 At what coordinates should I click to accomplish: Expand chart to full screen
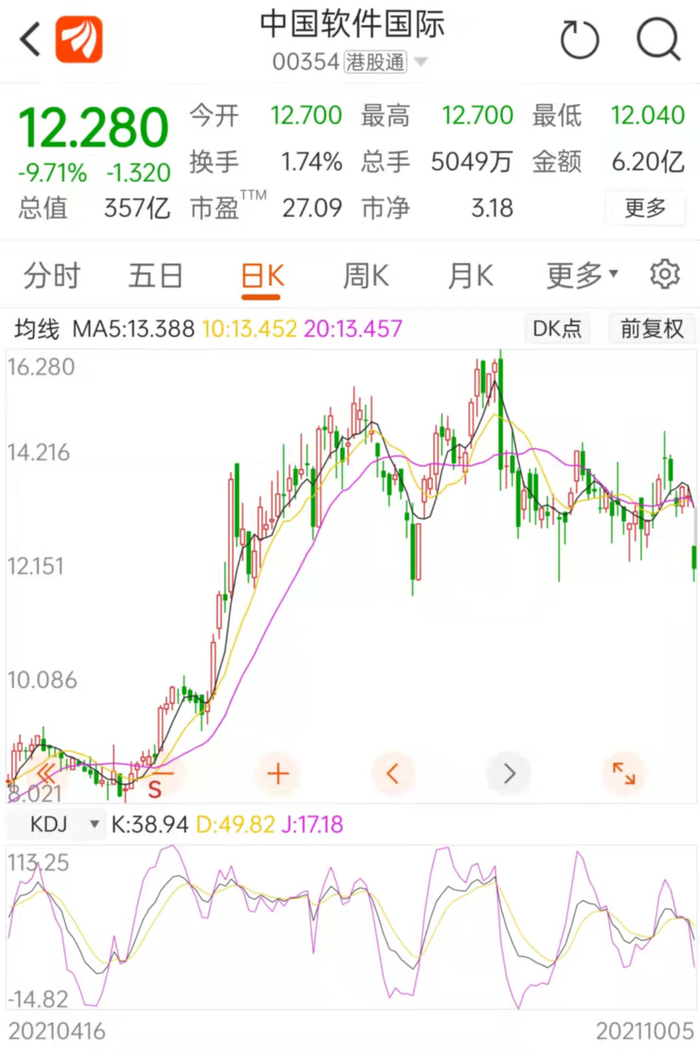pyautogui.click(x=623, y=772)
